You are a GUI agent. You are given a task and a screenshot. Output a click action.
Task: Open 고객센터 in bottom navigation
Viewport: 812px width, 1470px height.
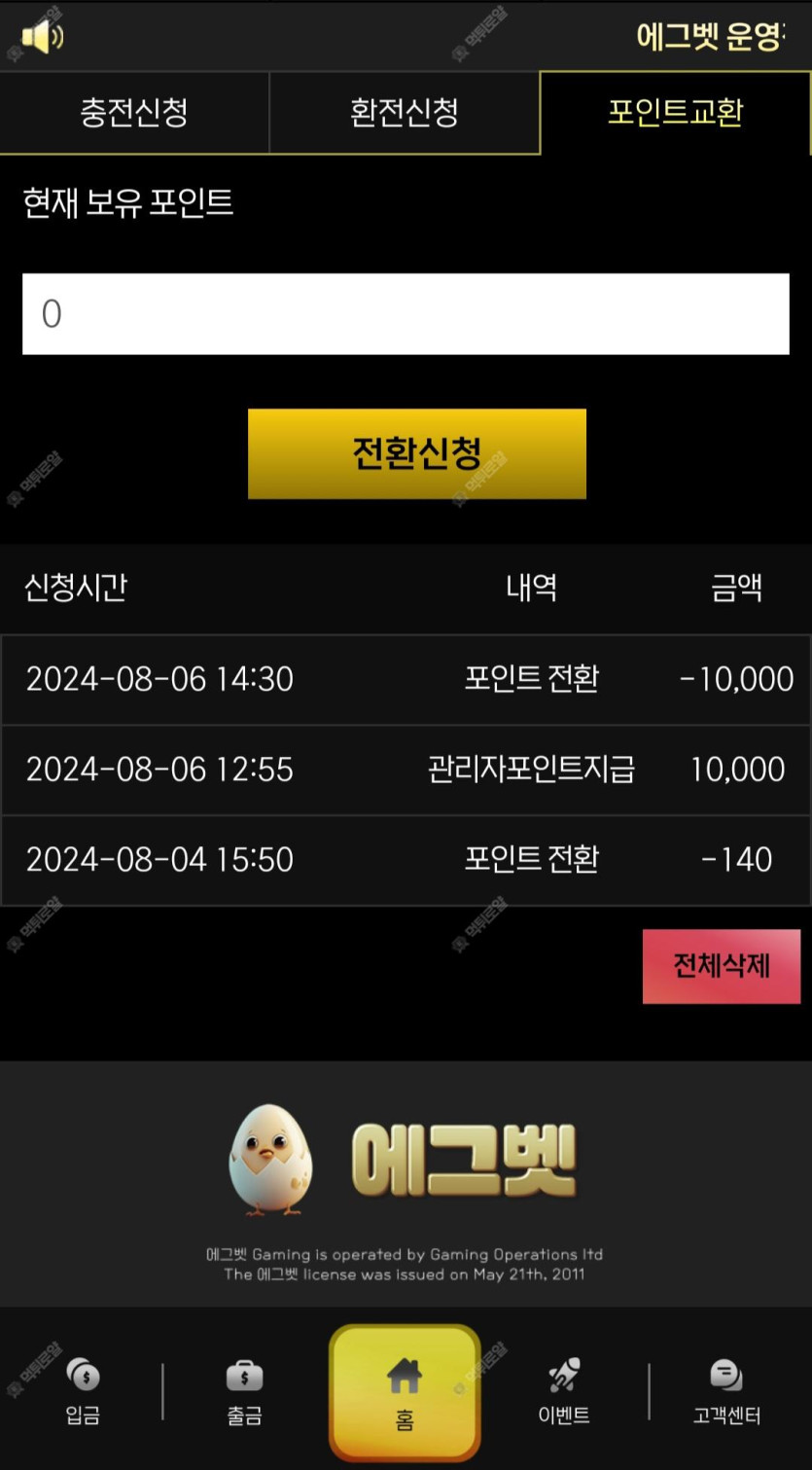[x=725, y=1392]
